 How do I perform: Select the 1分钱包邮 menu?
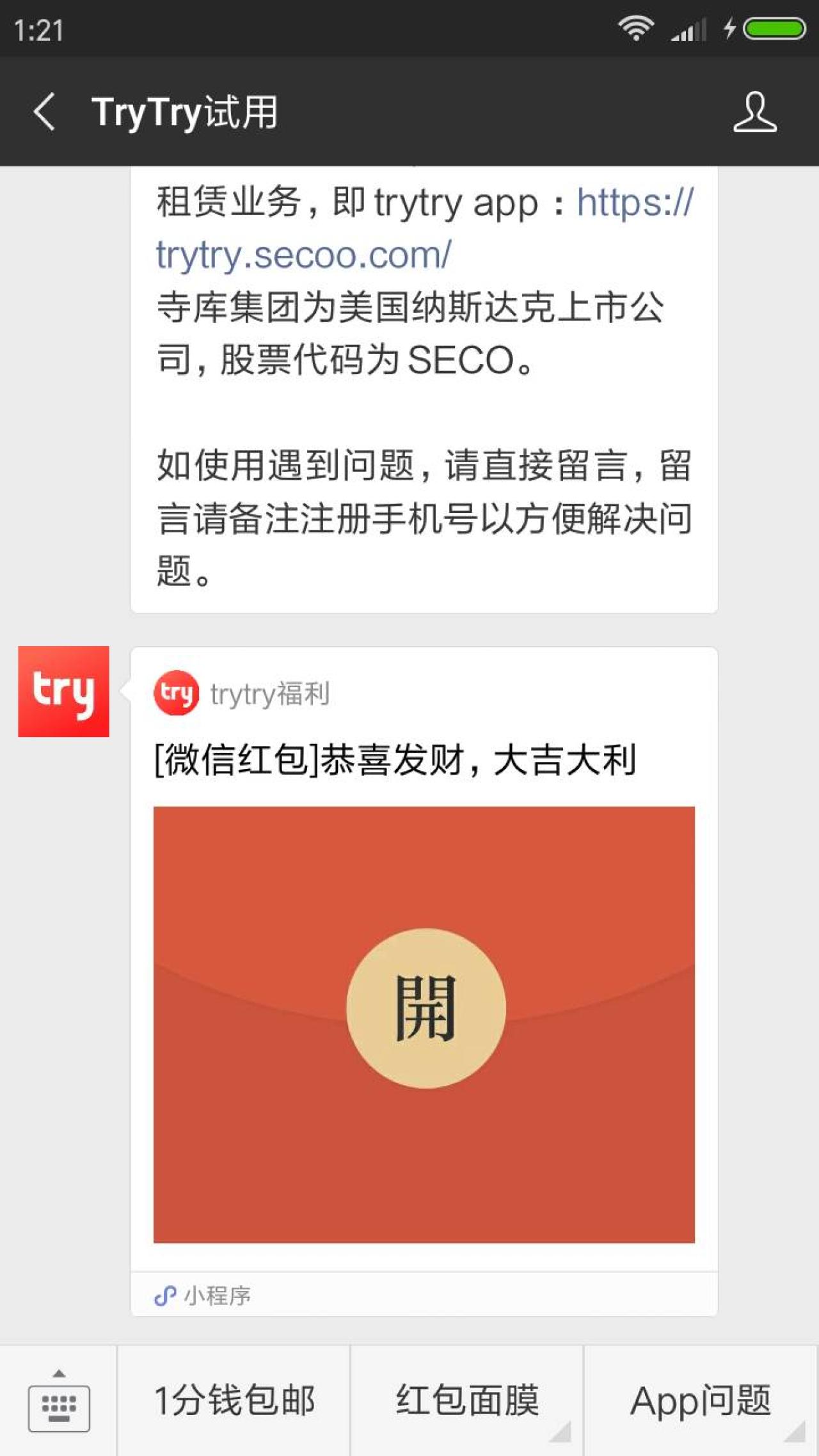point(234,1401)
